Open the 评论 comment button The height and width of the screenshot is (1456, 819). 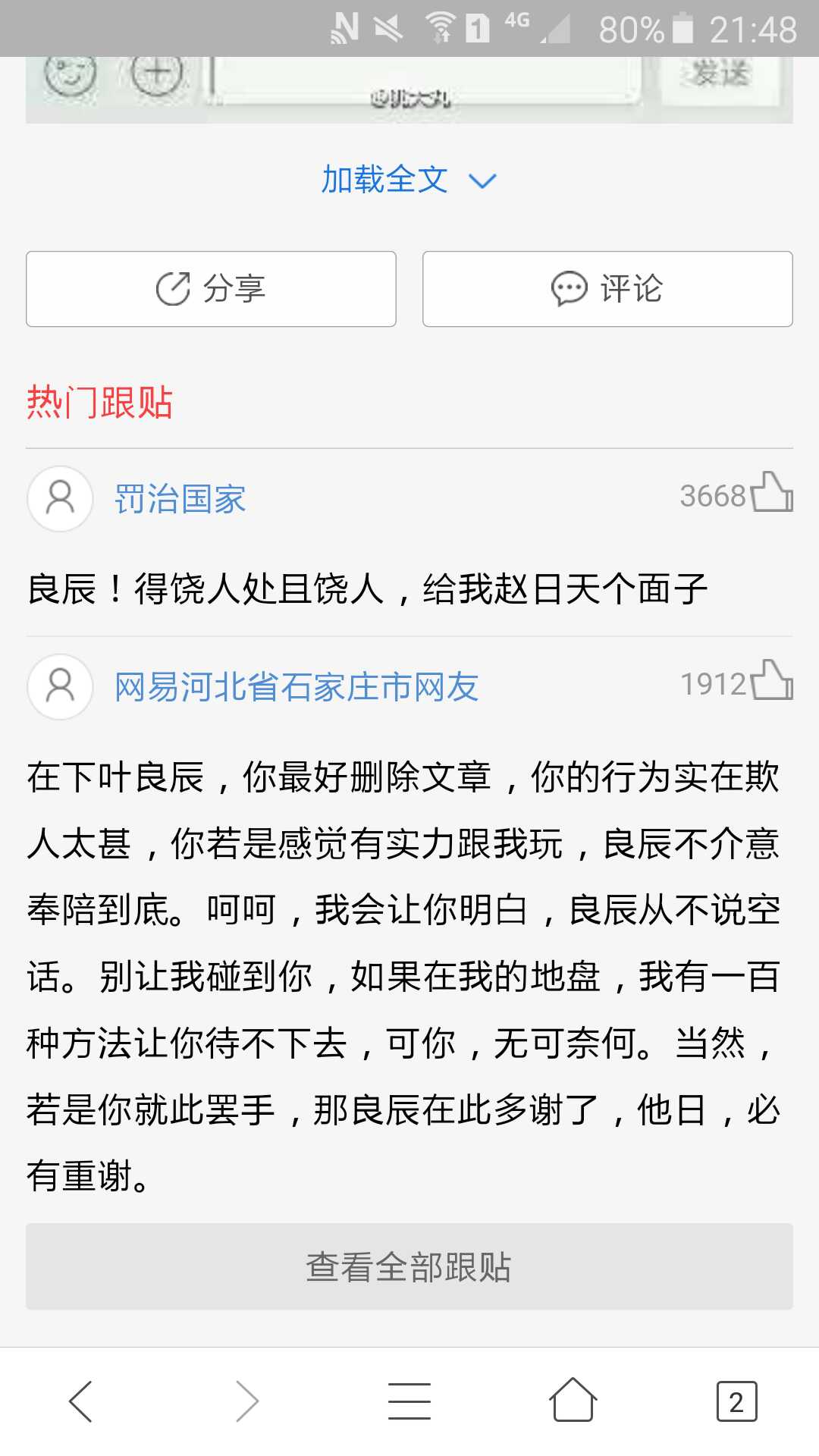607,289
